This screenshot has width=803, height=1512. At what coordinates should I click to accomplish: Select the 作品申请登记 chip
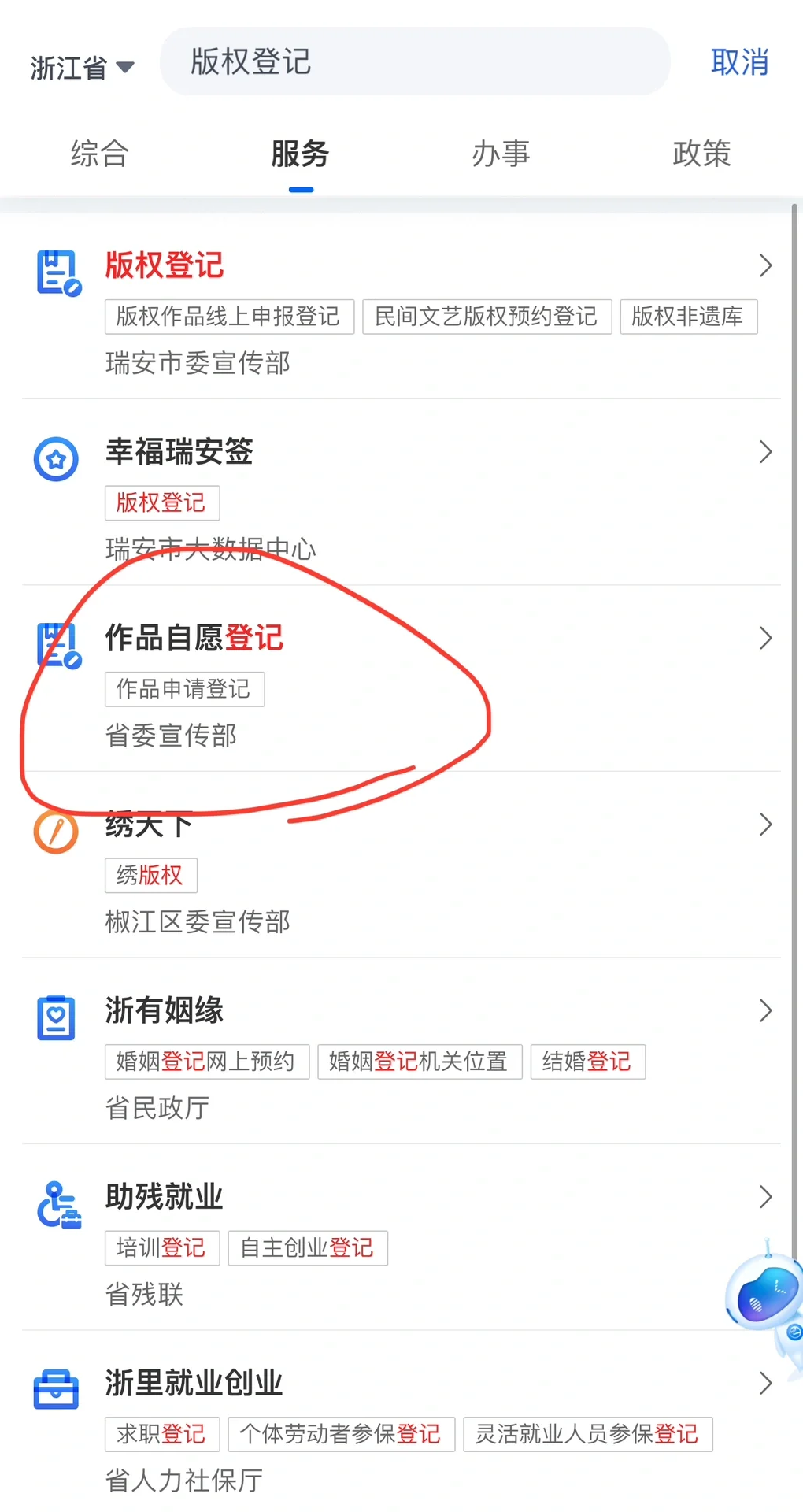[x=184, y=689]
